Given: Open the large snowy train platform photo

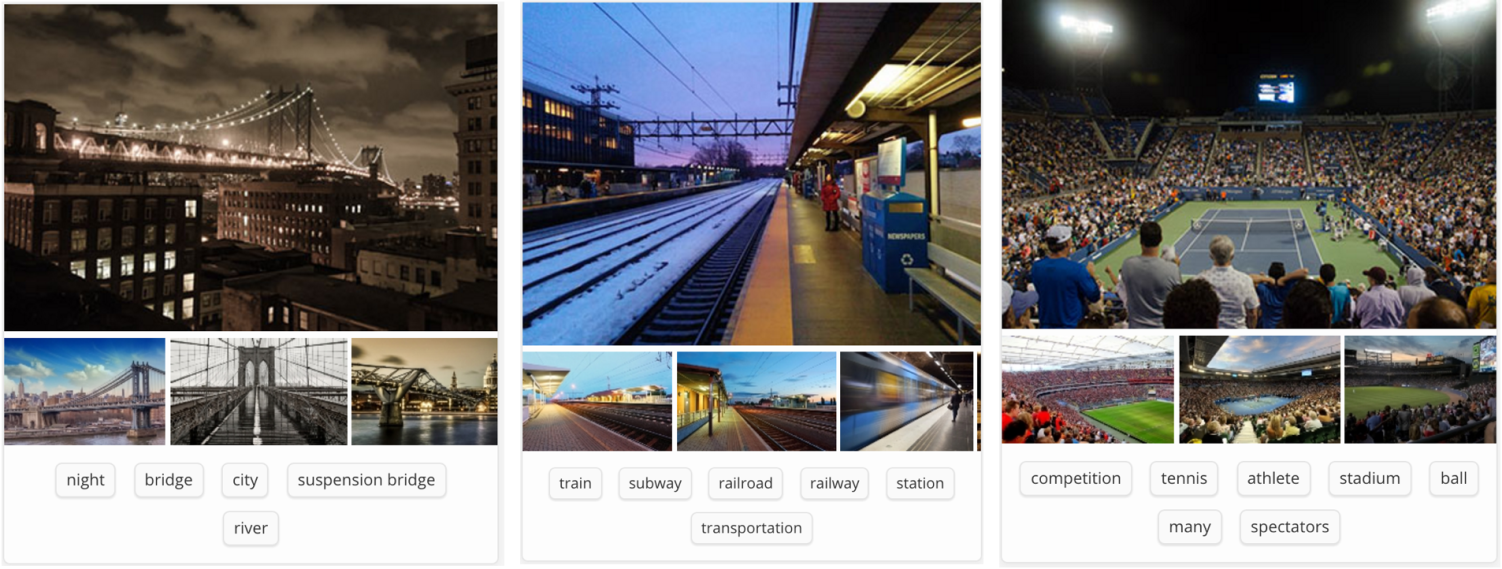Looking at the screenshot, I should [x=751, y=174].
